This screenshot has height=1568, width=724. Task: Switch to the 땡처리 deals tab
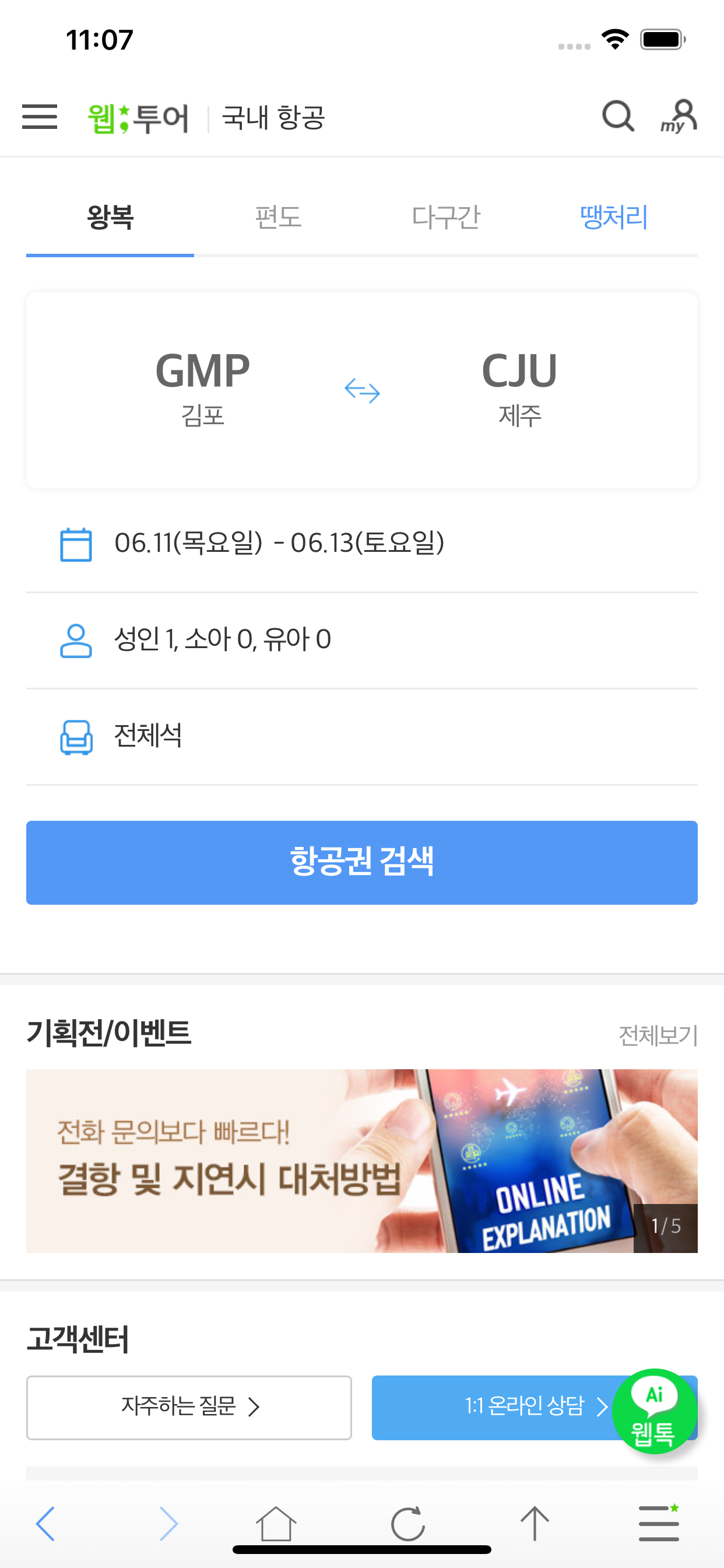point(614,216)
